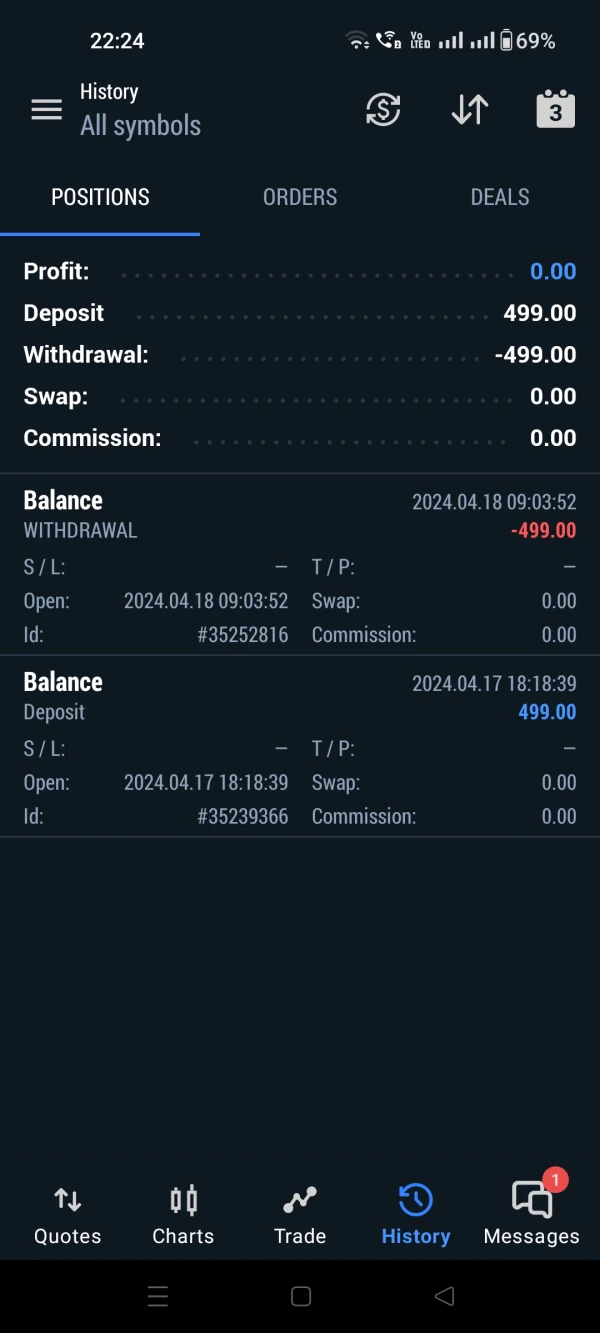Switch to the Trade section

[x=300, y=1215]
